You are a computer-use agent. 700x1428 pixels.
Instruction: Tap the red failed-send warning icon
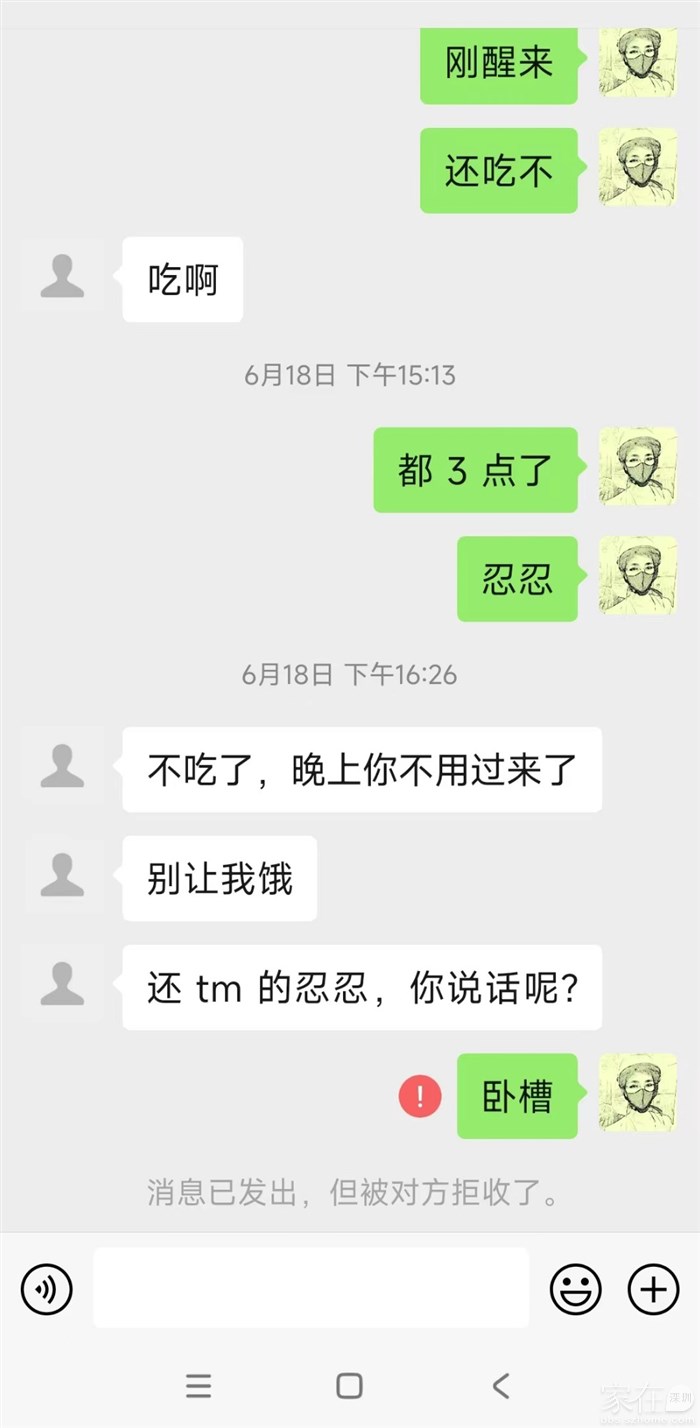click(420, 1096)
